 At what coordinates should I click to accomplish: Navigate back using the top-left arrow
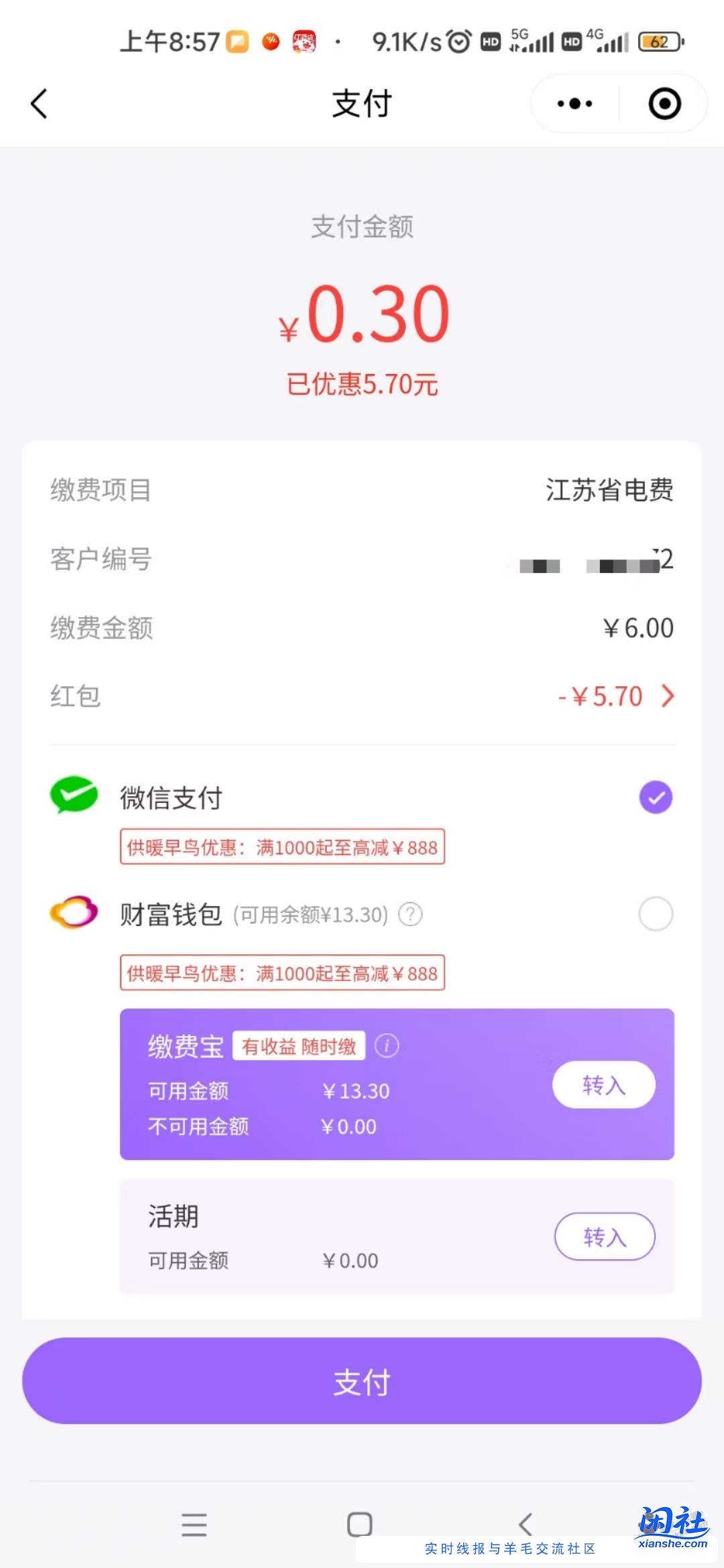[x=38, y=104]
